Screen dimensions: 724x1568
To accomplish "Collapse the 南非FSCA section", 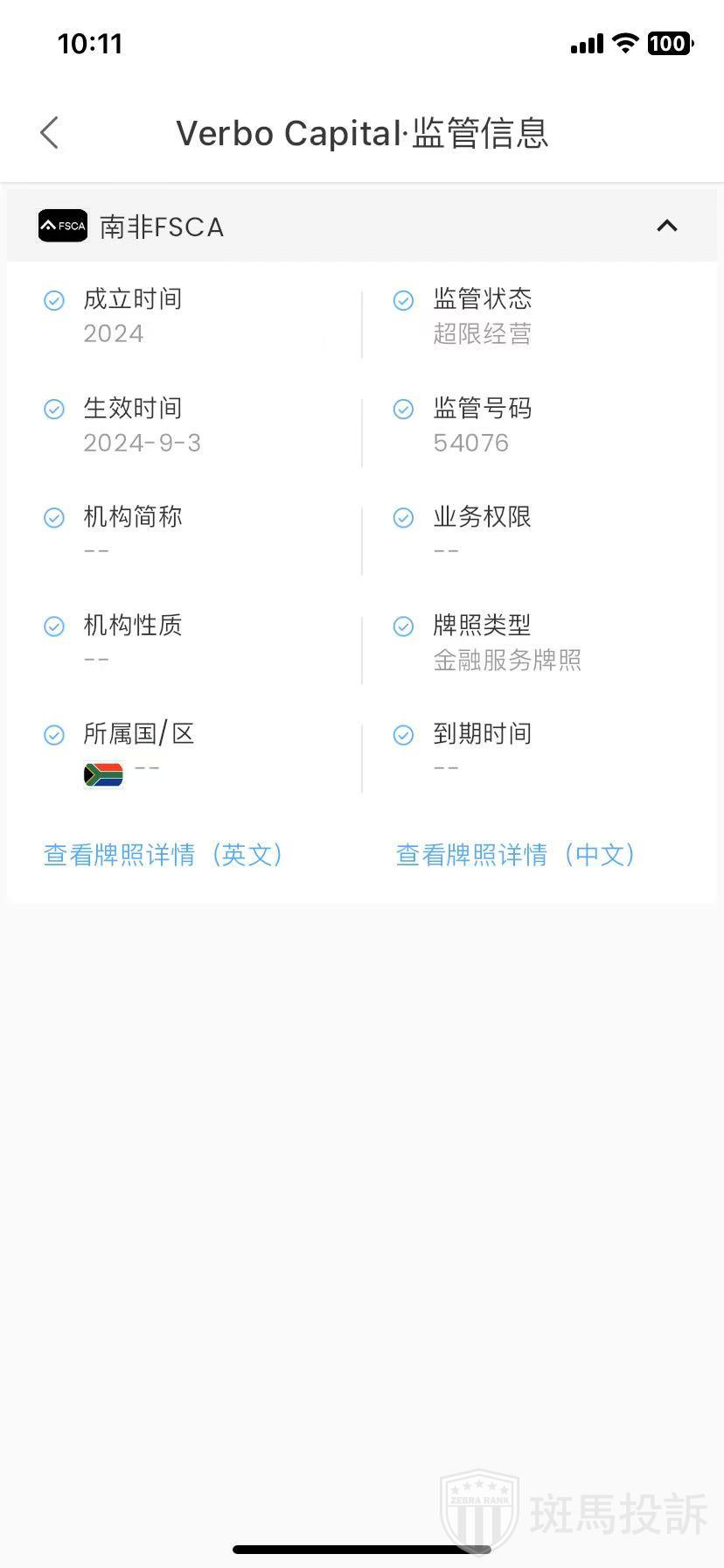I will 666,226.
